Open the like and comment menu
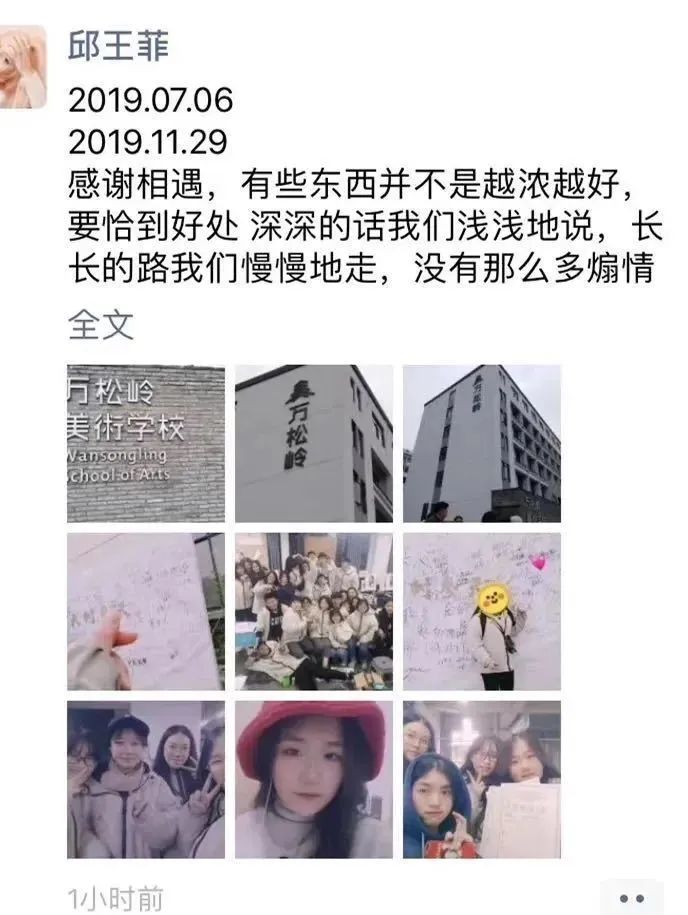 tap(632, 898)
